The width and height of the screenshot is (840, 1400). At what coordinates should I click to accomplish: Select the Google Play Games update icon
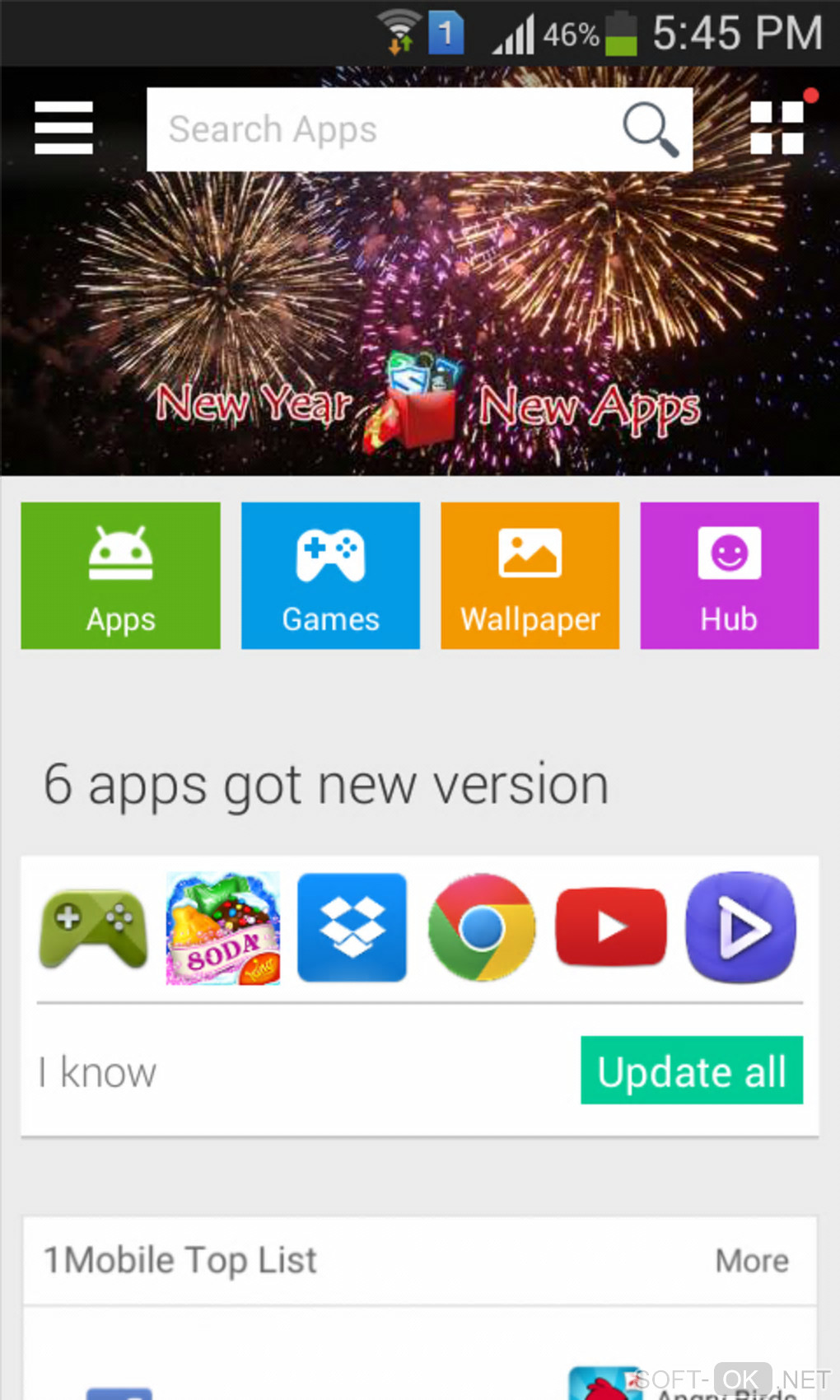tap(93, 928)
